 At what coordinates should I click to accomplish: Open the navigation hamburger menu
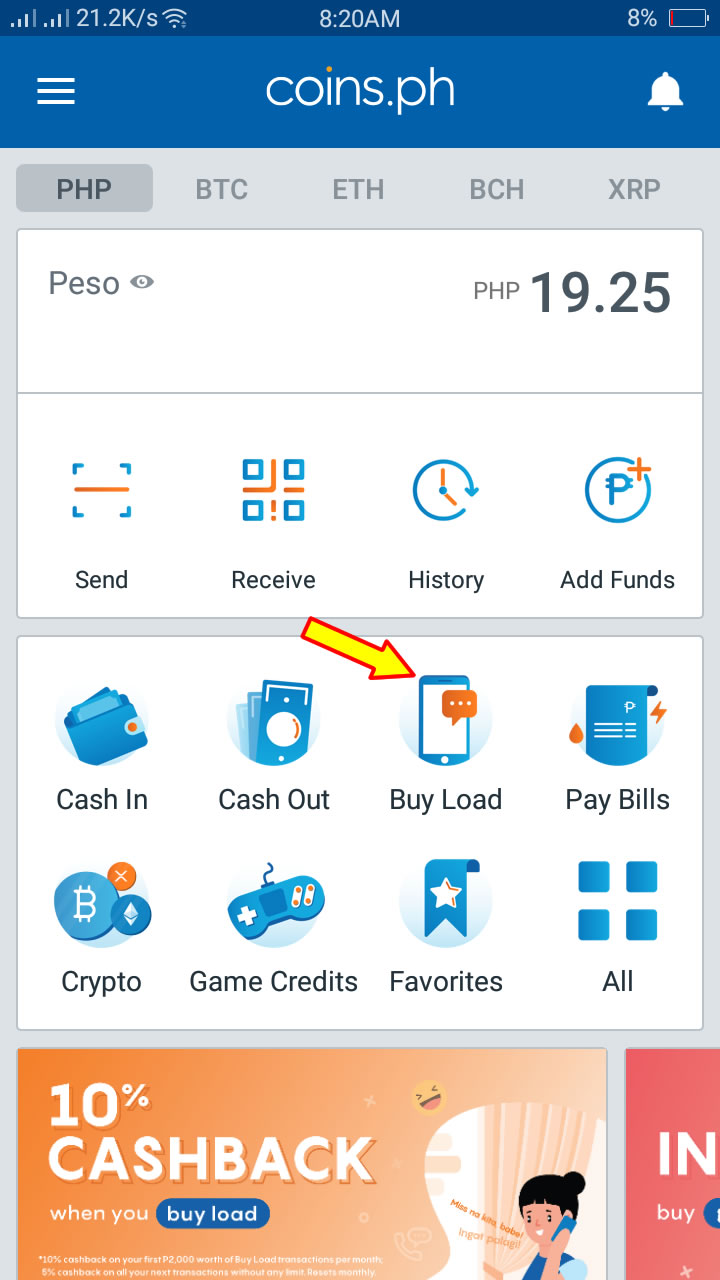[x=55, y=91]
